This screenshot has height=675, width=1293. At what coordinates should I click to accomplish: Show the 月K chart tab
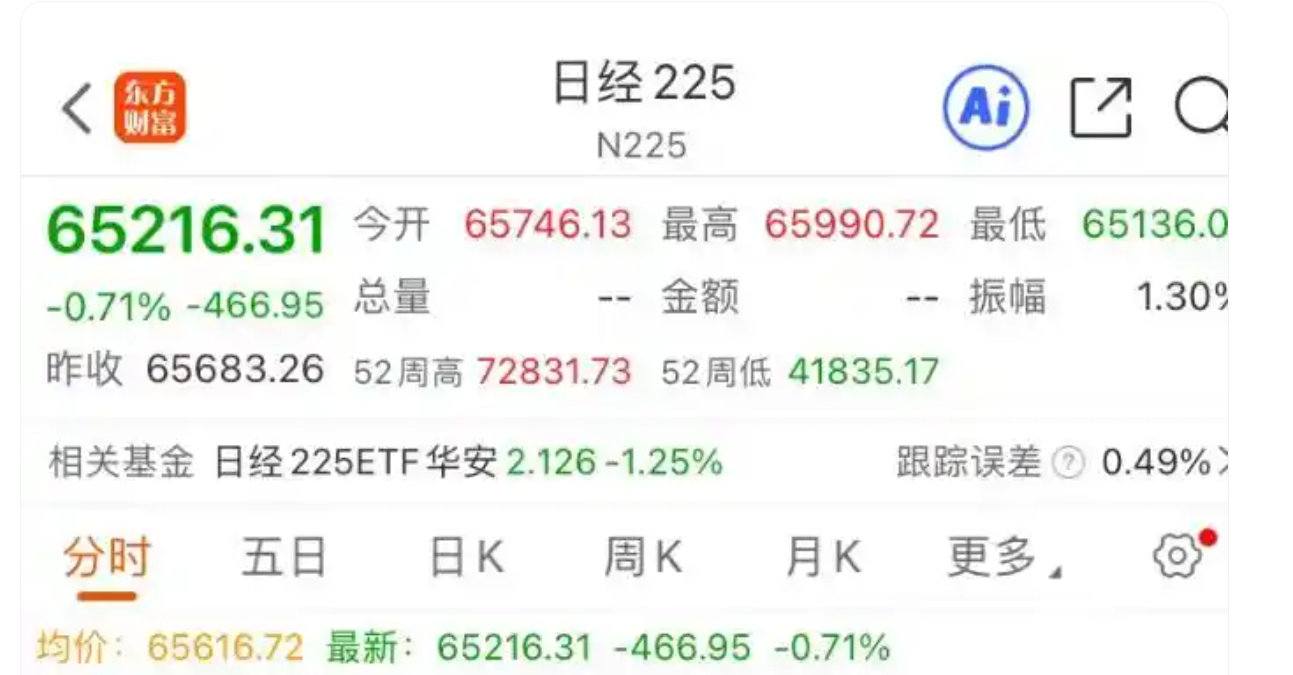pyautogui.click(x=822, y=557)
